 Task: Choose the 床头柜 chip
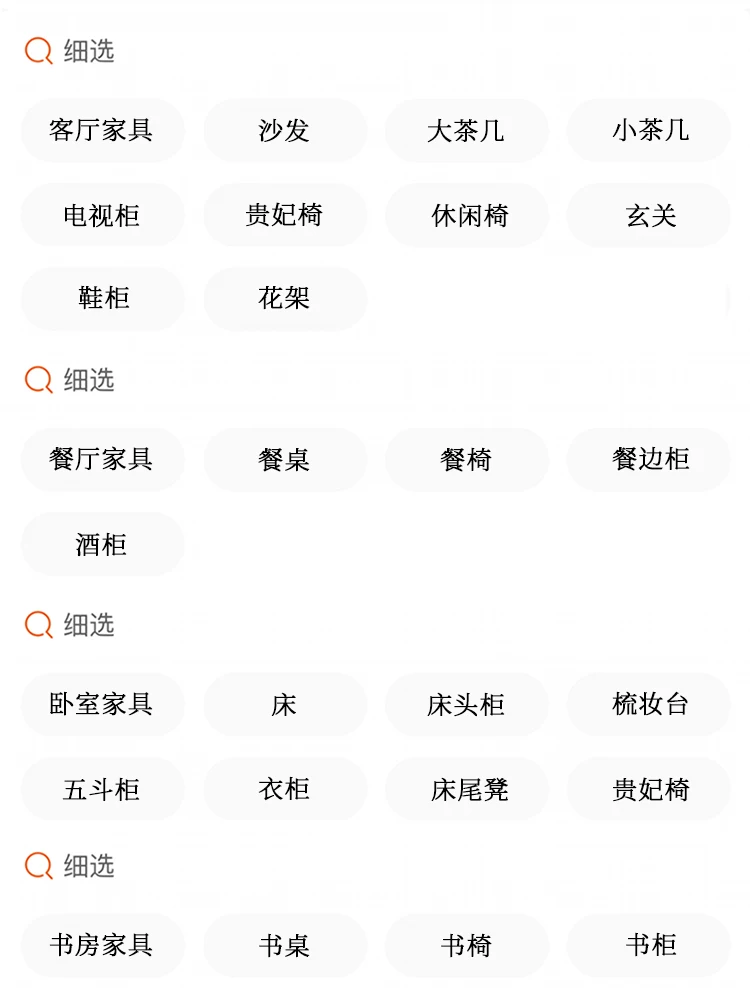467,704
